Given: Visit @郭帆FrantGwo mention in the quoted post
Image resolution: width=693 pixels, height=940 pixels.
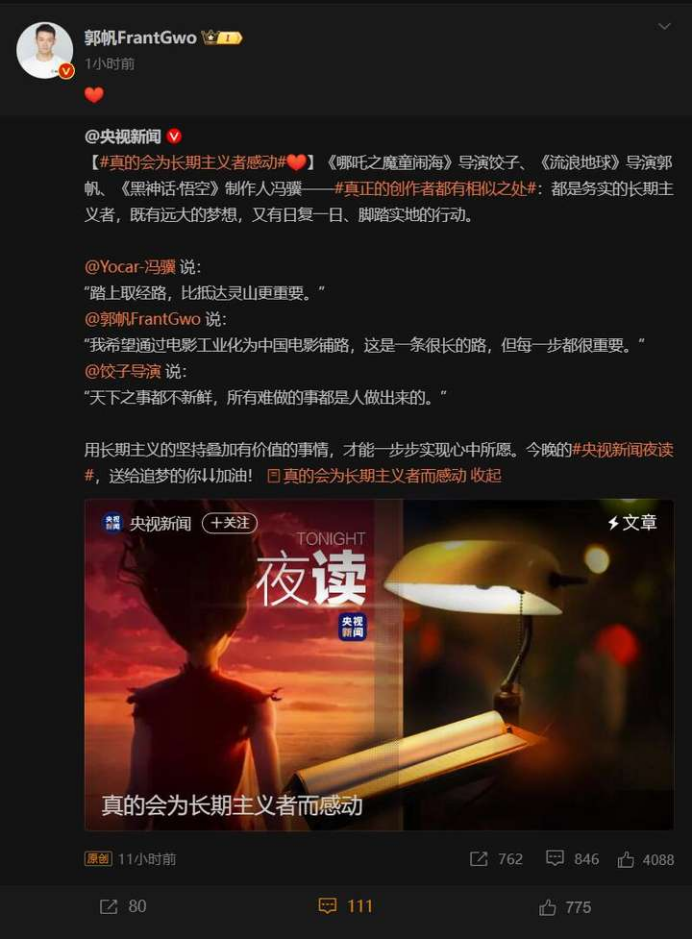Looking at the screenshot, I should coord(142,318).
